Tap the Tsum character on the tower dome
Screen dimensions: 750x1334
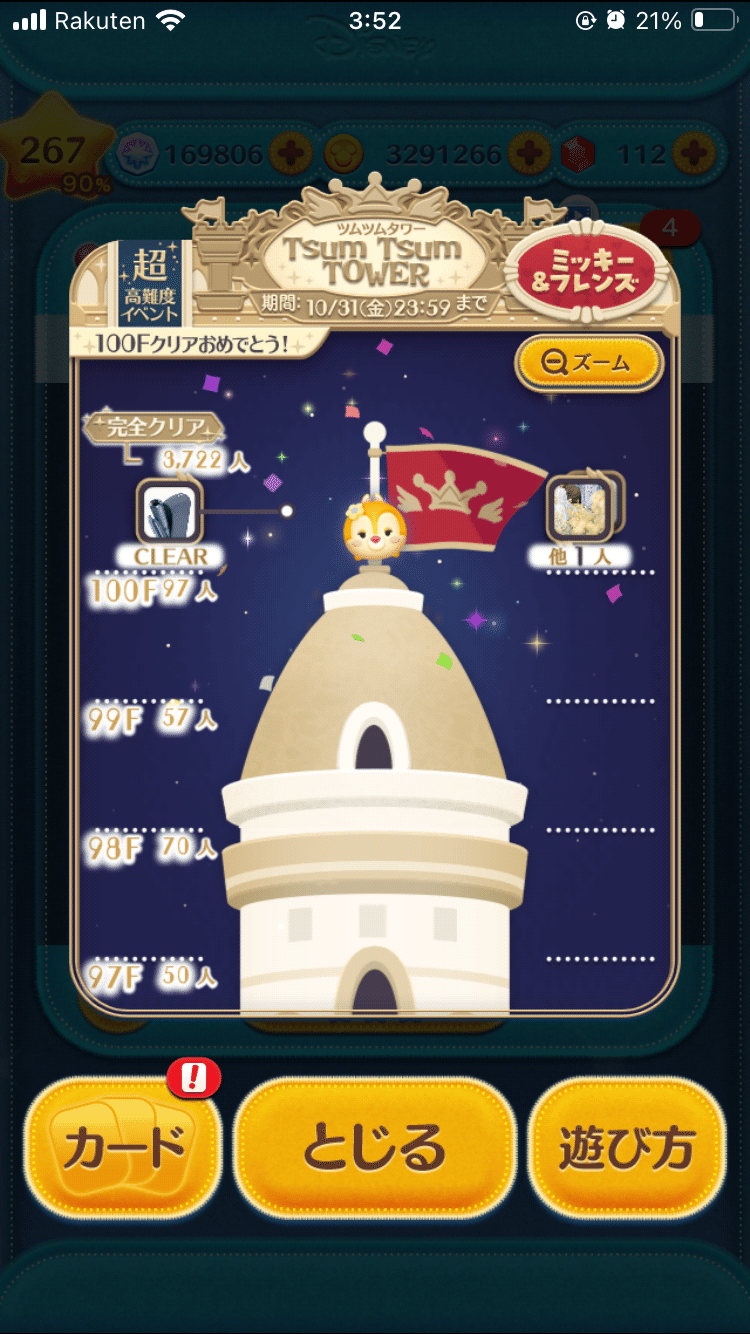376,527
